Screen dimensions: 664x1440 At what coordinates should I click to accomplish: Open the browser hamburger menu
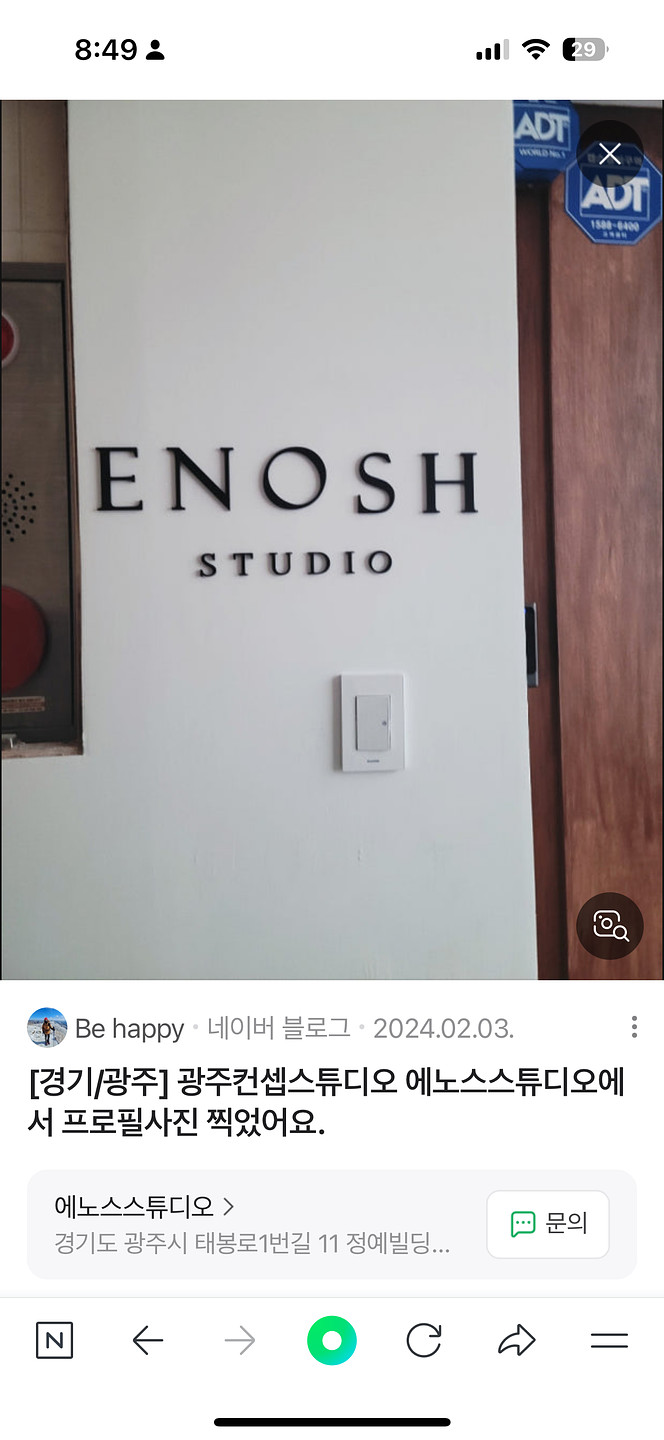click(x=609, y=1341)
